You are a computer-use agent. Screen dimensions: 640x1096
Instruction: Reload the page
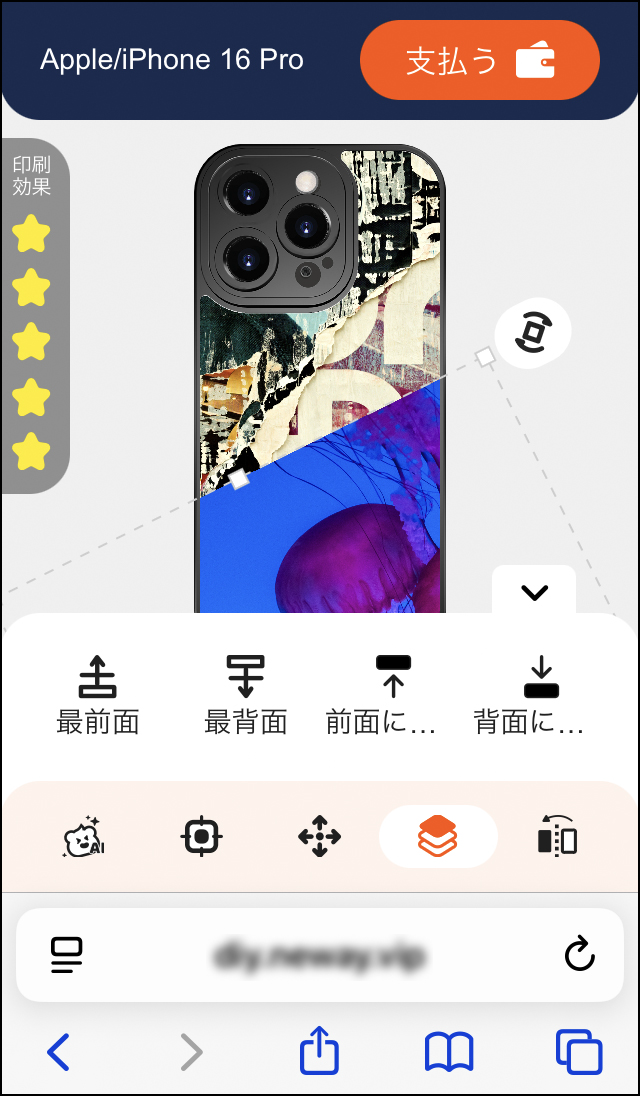(579, 956)
